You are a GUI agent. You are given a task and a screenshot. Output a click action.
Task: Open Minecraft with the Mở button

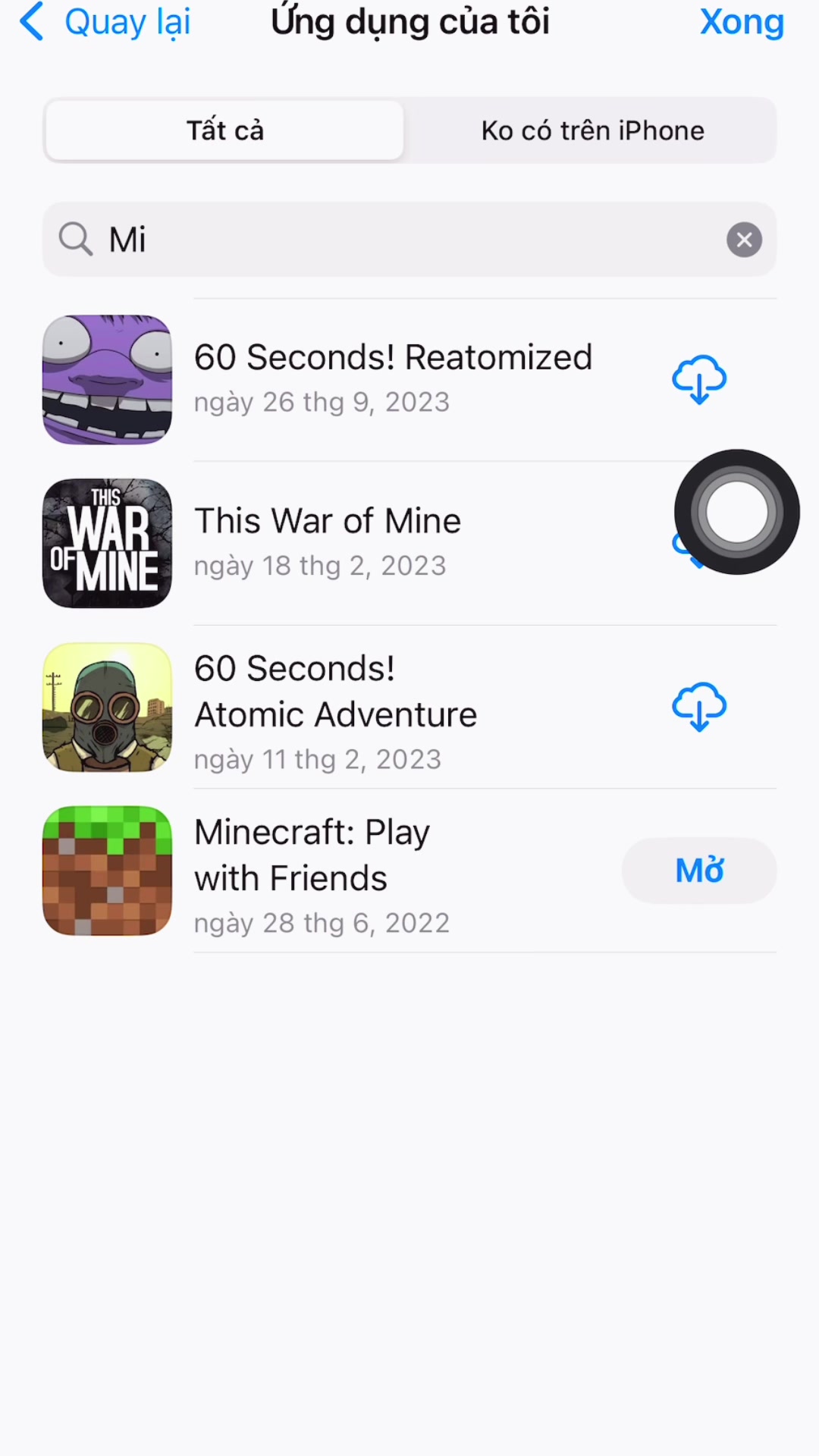coord(699,871)
